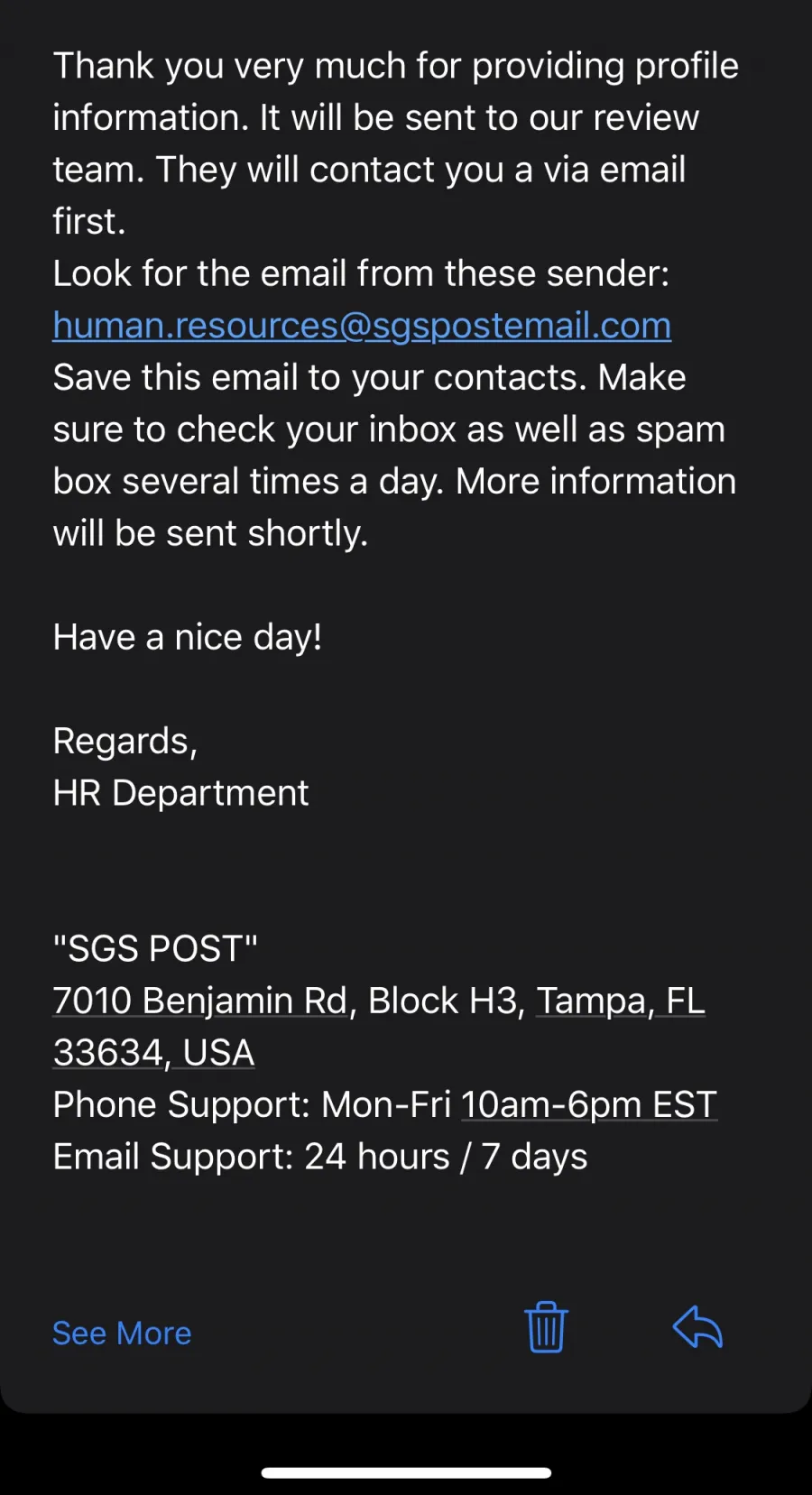Screen dimensions: 812x1495
Task: Tap See More to expand the message
Action: click(x=122, y=1333)
